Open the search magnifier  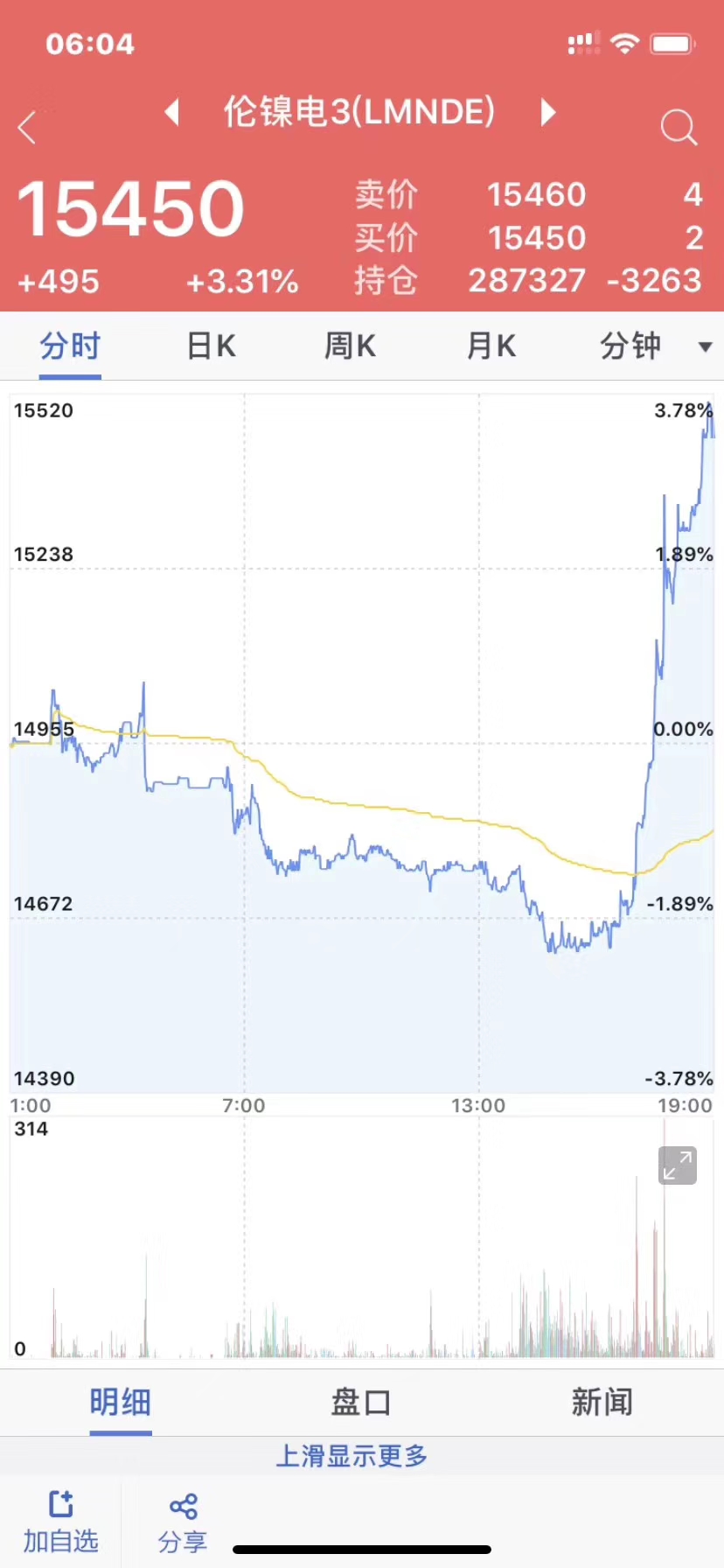[679, 128]
